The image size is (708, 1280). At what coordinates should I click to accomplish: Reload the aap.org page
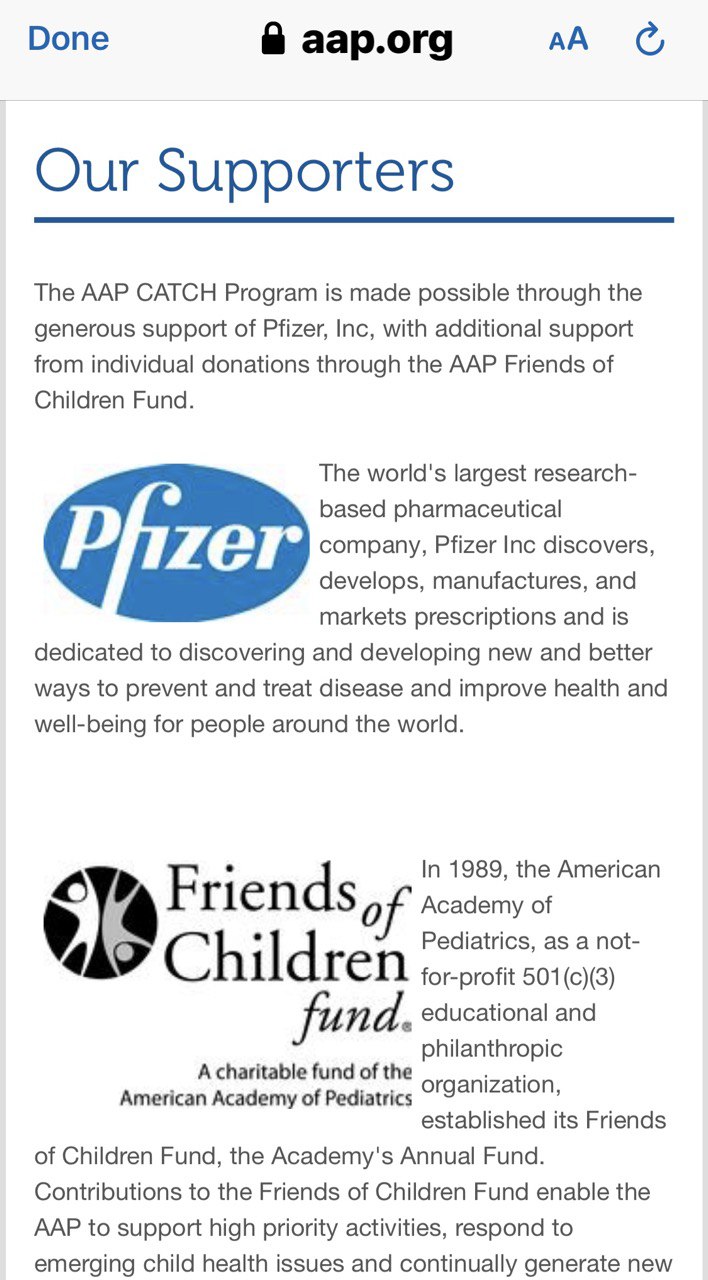[650, 40]
